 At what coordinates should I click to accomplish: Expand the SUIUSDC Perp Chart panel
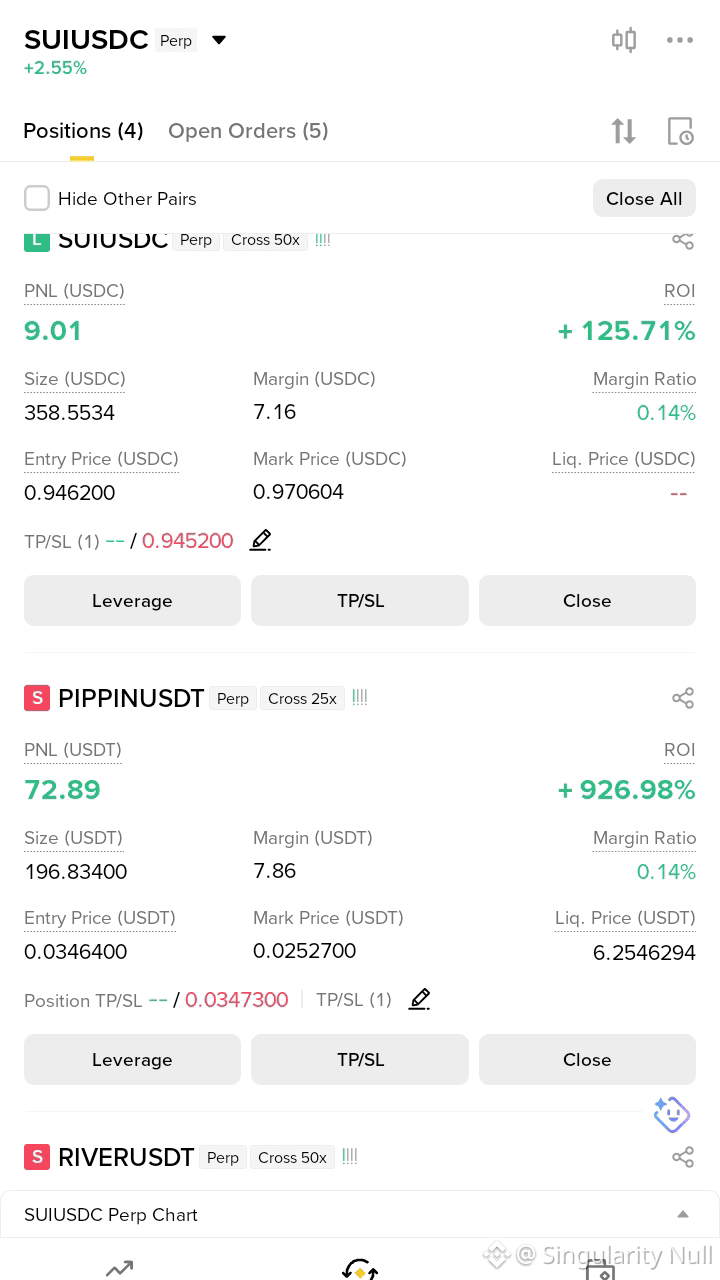click(360, 1214)
